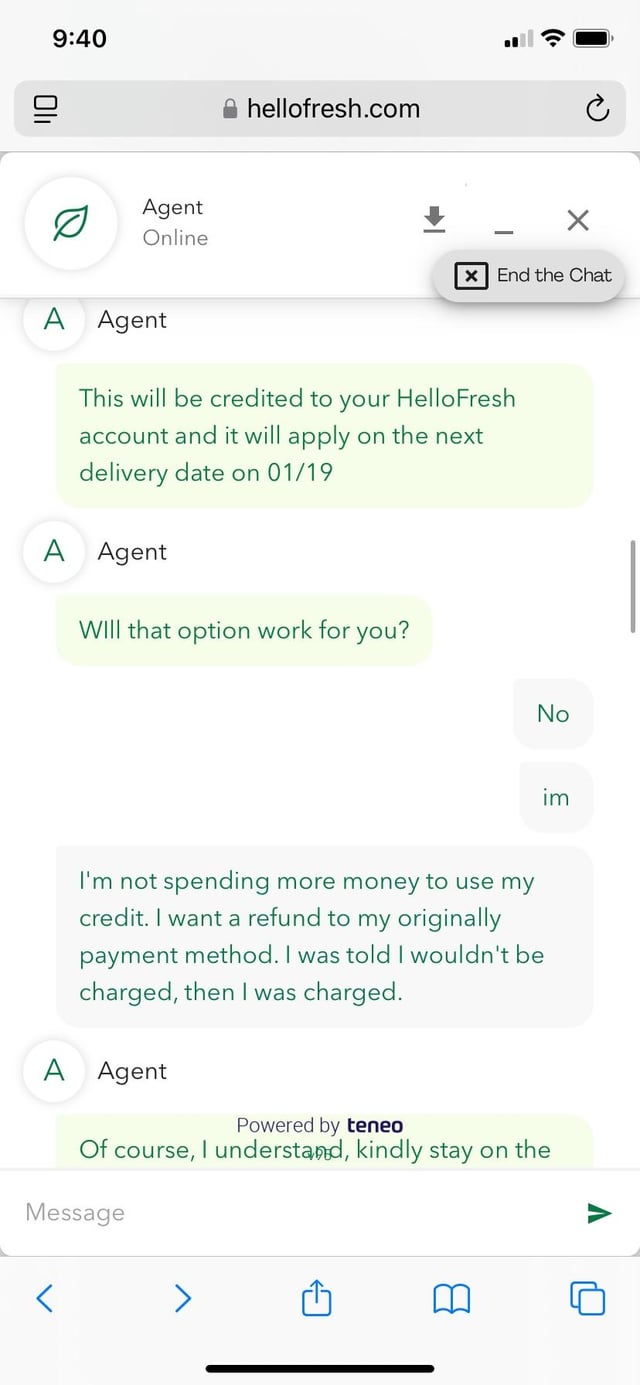Image resolution: width=640 pixels, height=1385 pixels.
Task: Go back to the previous page
Action: tap(45, 1298)
